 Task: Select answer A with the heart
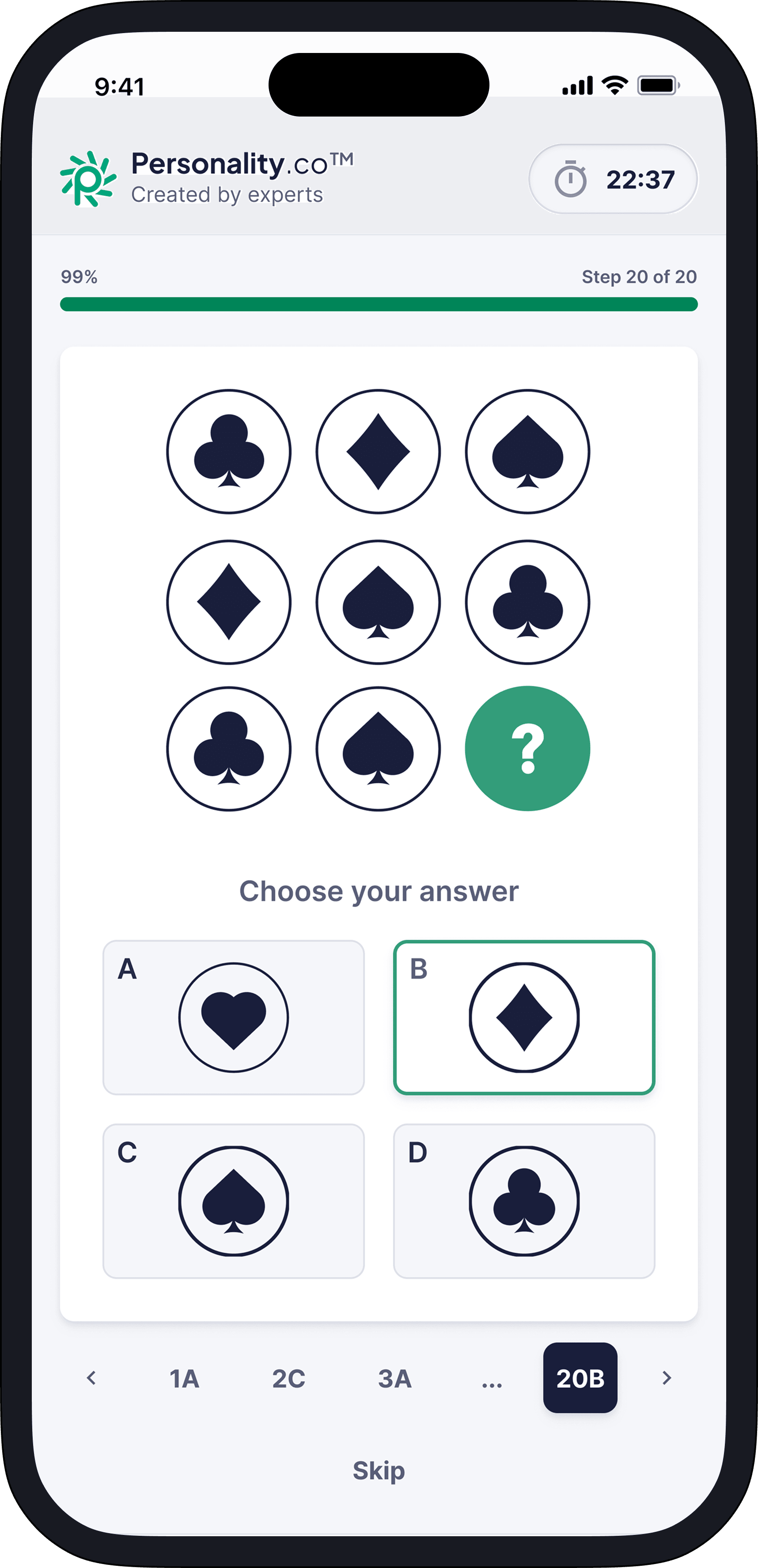tap(233, 1017)
